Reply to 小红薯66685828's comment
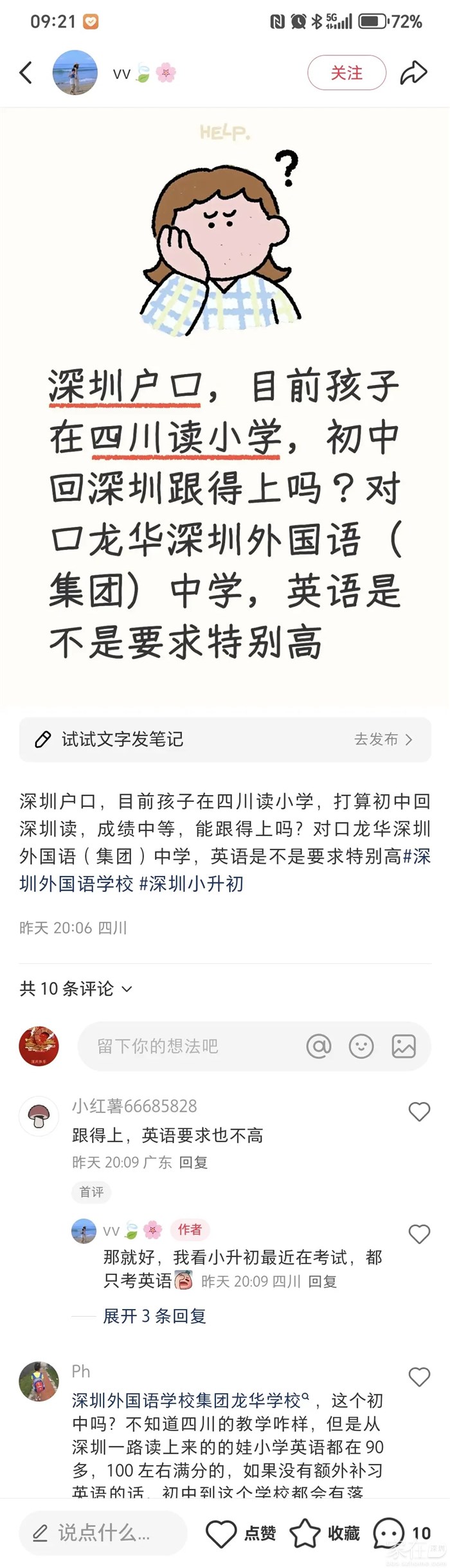 [193, 1162]
